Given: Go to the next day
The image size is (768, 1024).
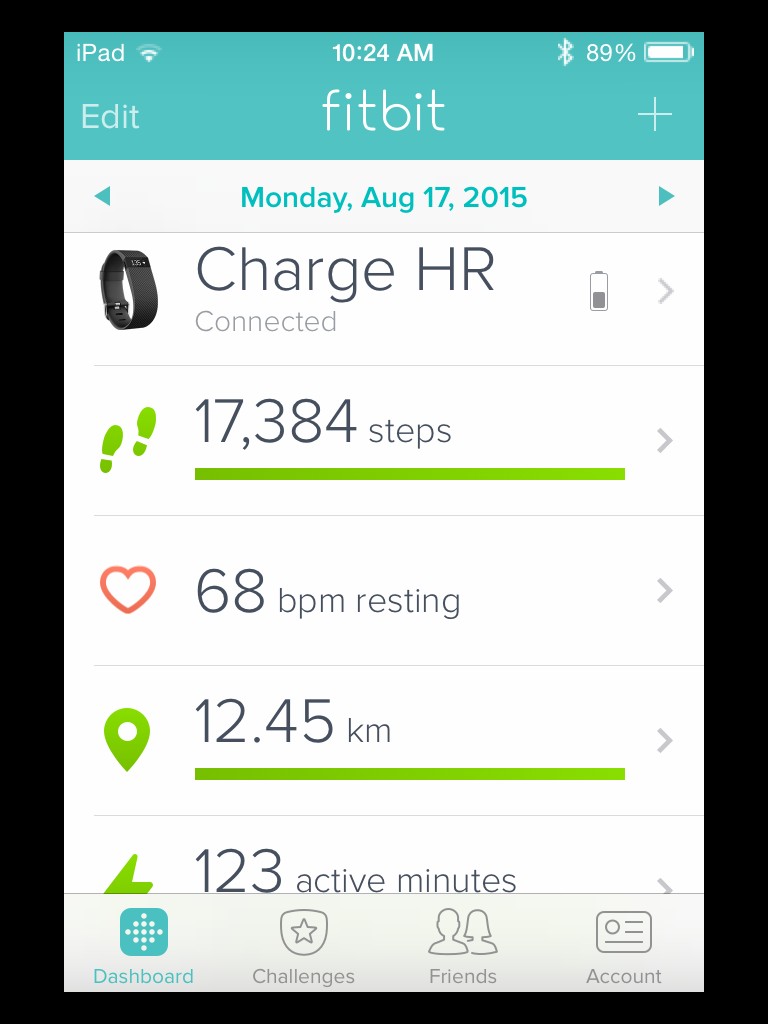Looking at the screenshot, I should click(x=666, y=197).
